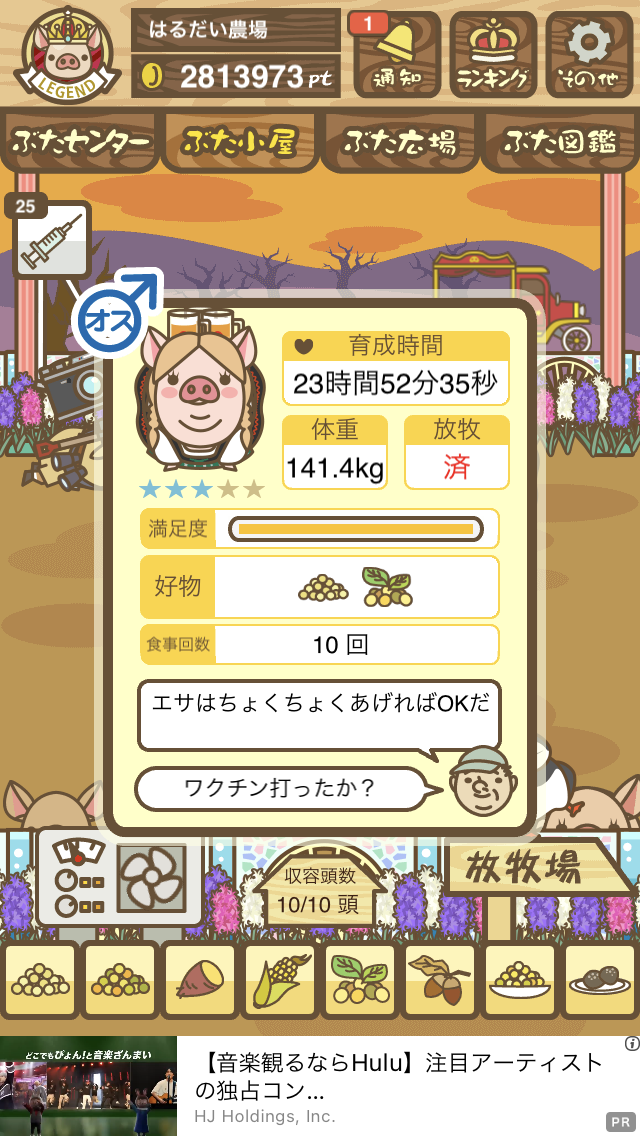Image resolution: width=640 pixels, height=1136 pixels.
Task: Feed the truffles on a plate
Action: pyautogui.click(x=600, y=980)
